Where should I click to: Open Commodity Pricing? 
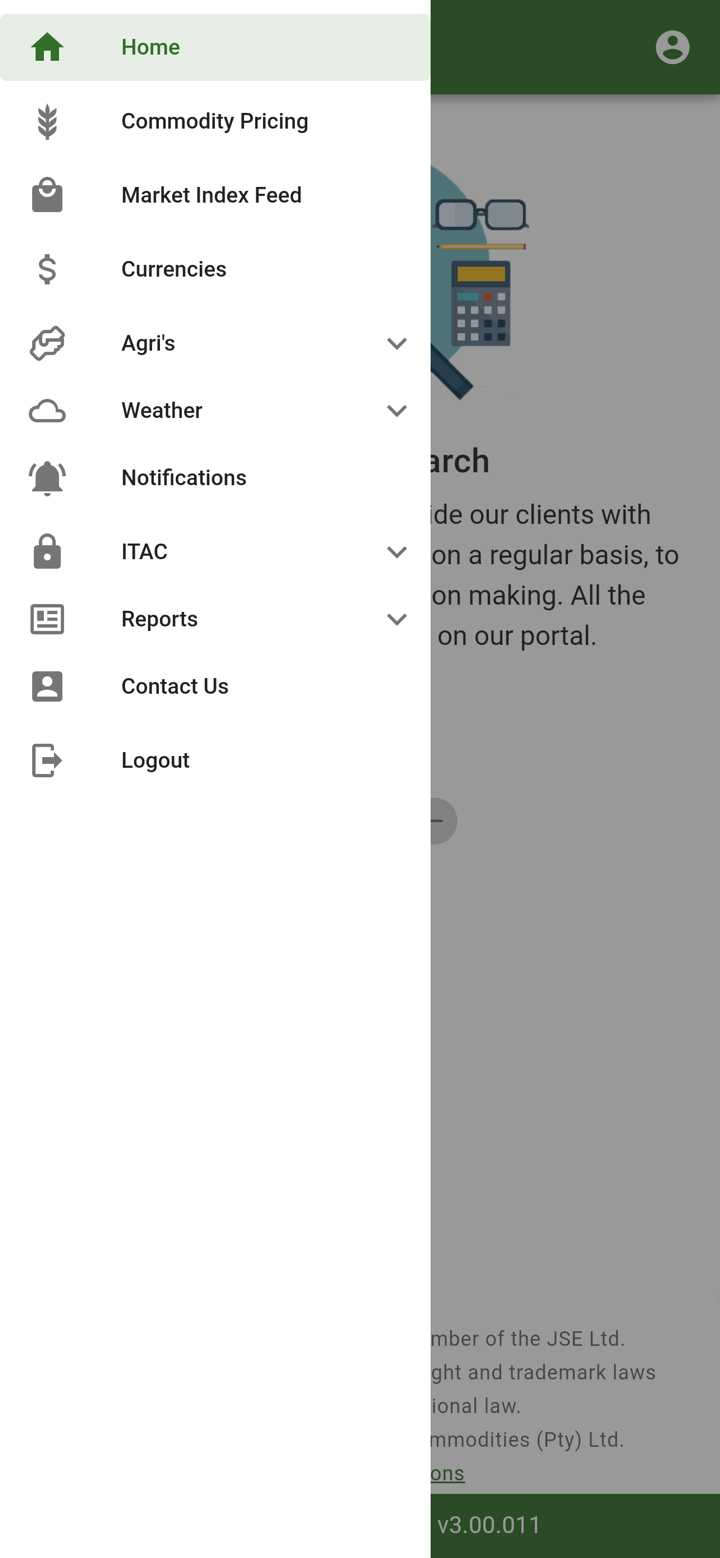click(214, 121)
